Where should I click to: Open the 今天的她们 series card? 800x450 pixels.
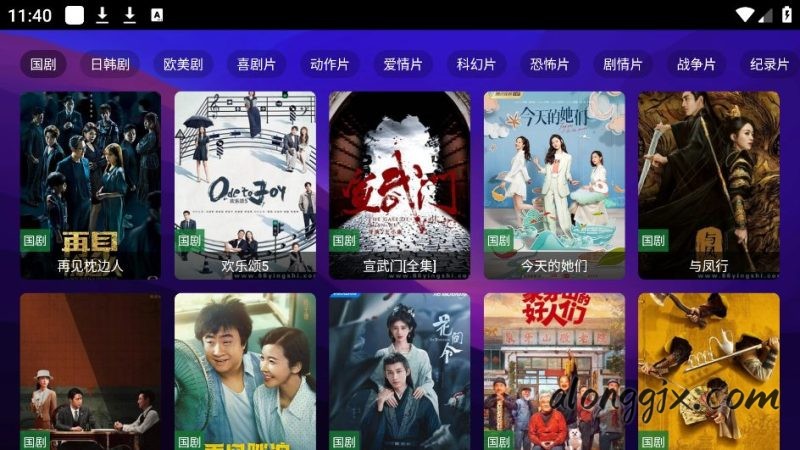554,185
